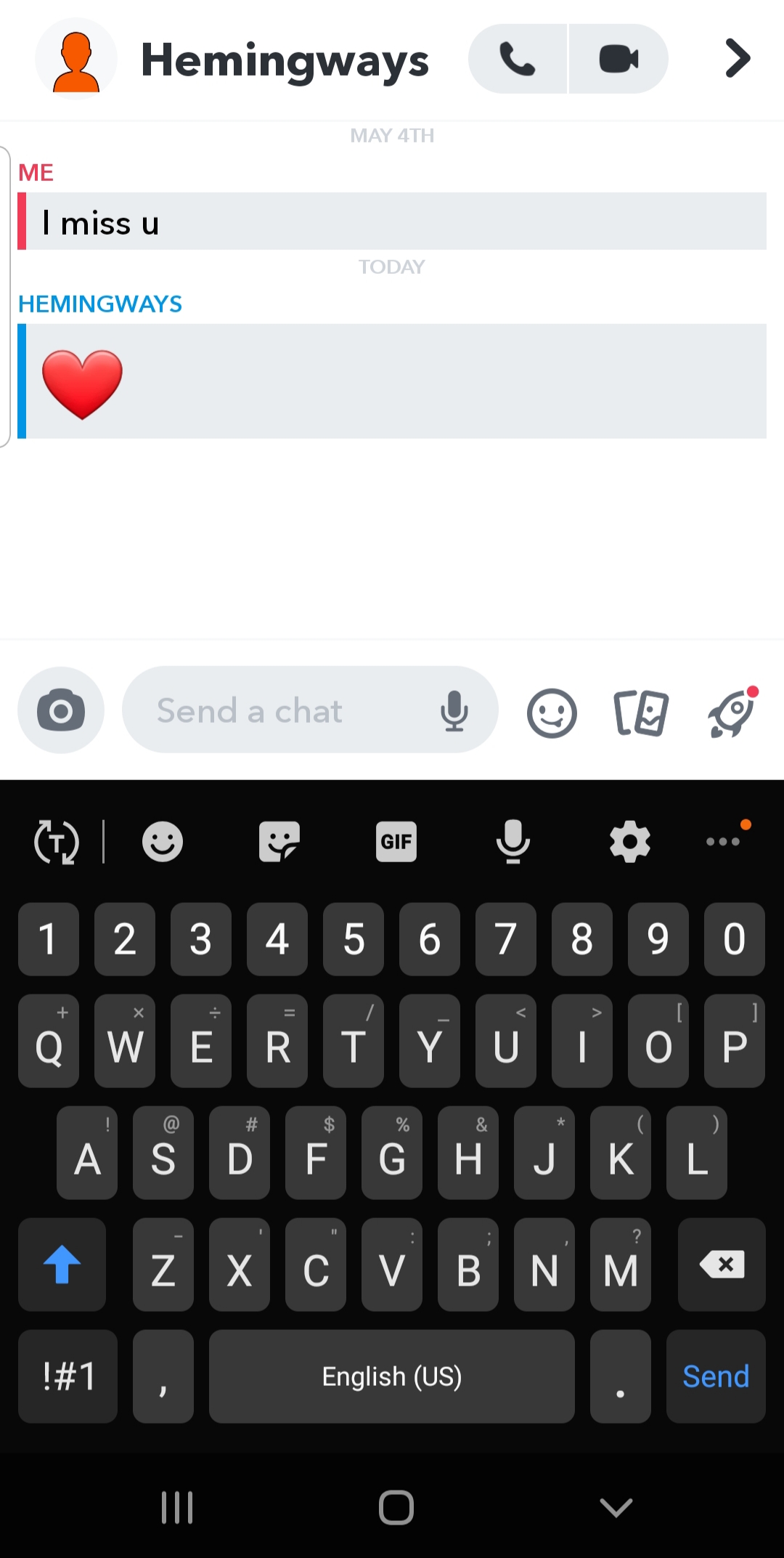Toggle the keyboard translate mode icon
Image resolution: width=784 pixels, height=1558 pixels.
[x=58, y=842]
